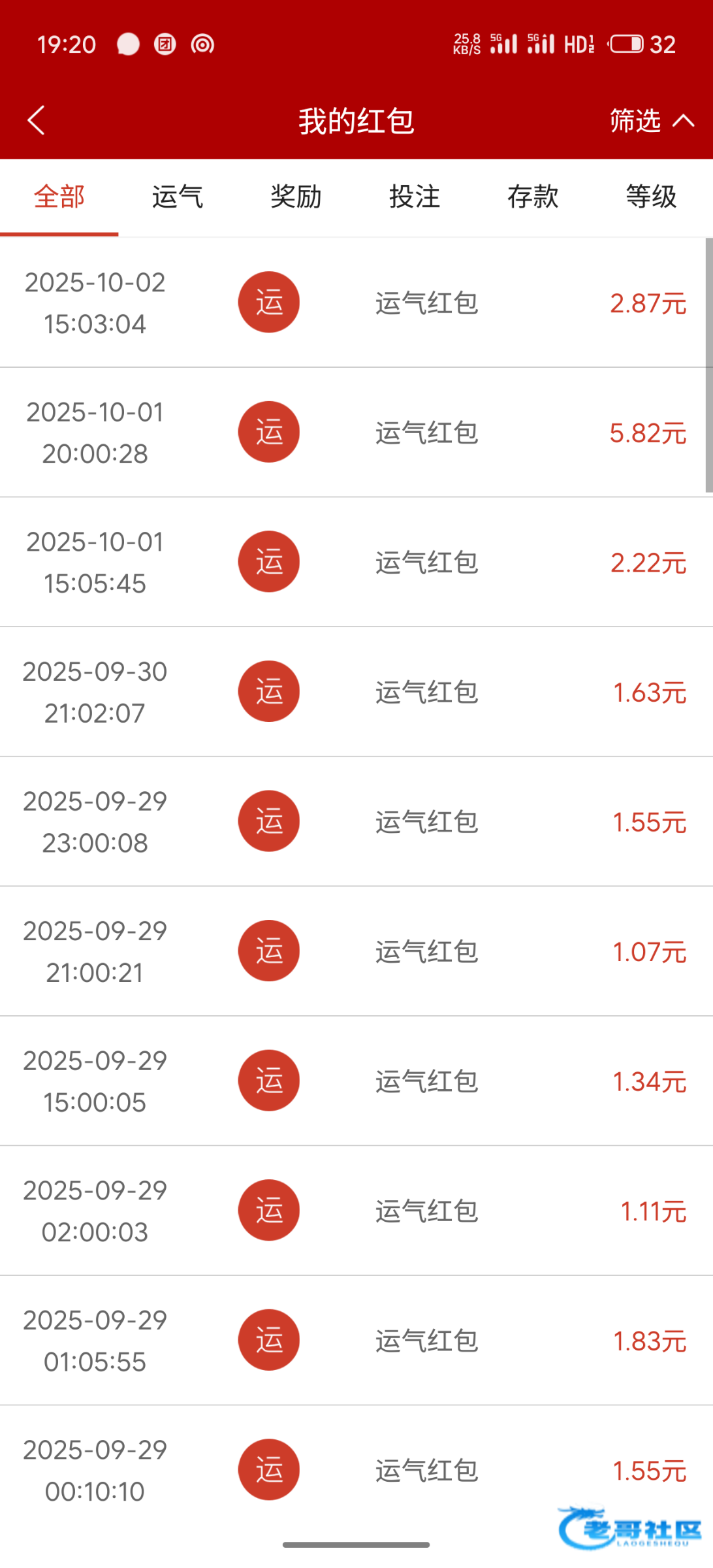Switch to the 运气 tab
Image resolution: width=713 pixels, height=1568 pixels.
178,197
